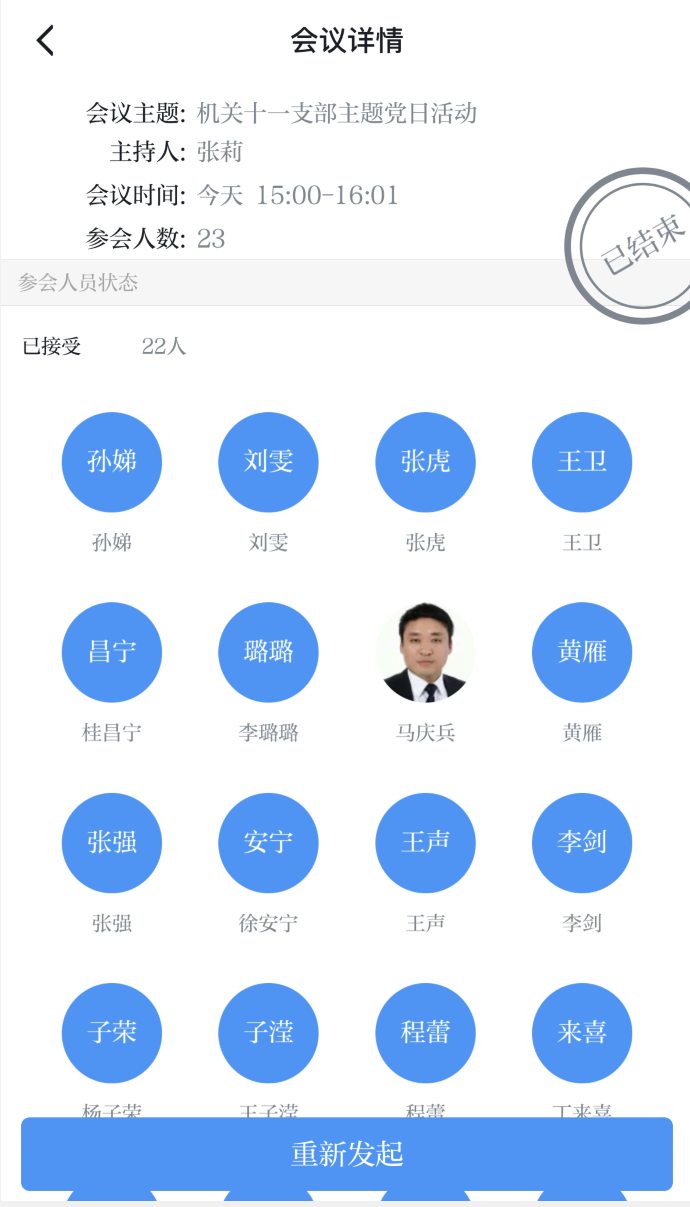View participant 王声
The height and width of the screenshot is (1207, 690).
[x=426, y=843]
